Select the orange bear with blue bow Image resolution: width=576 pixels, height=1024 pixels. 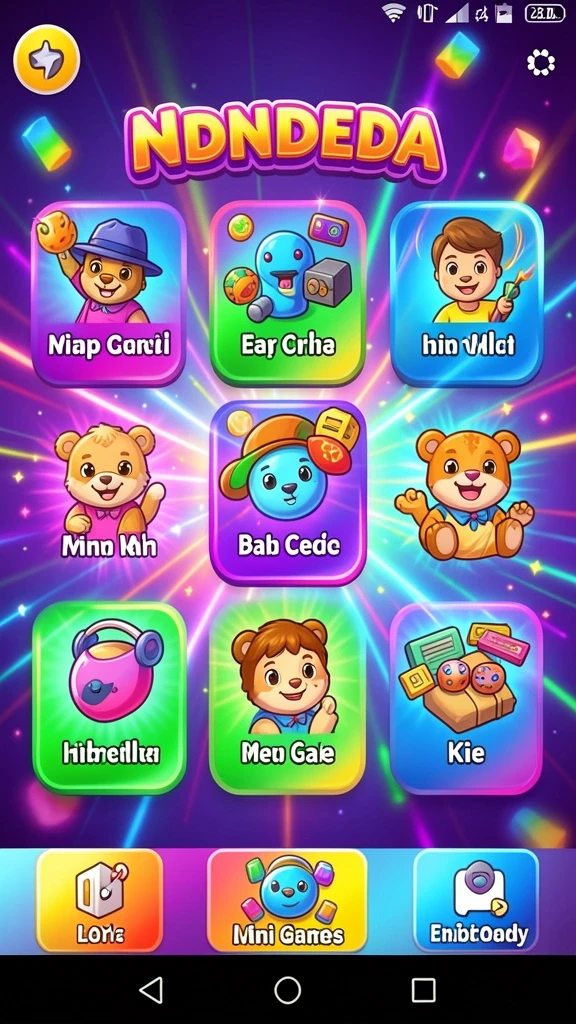coord(465,493)
